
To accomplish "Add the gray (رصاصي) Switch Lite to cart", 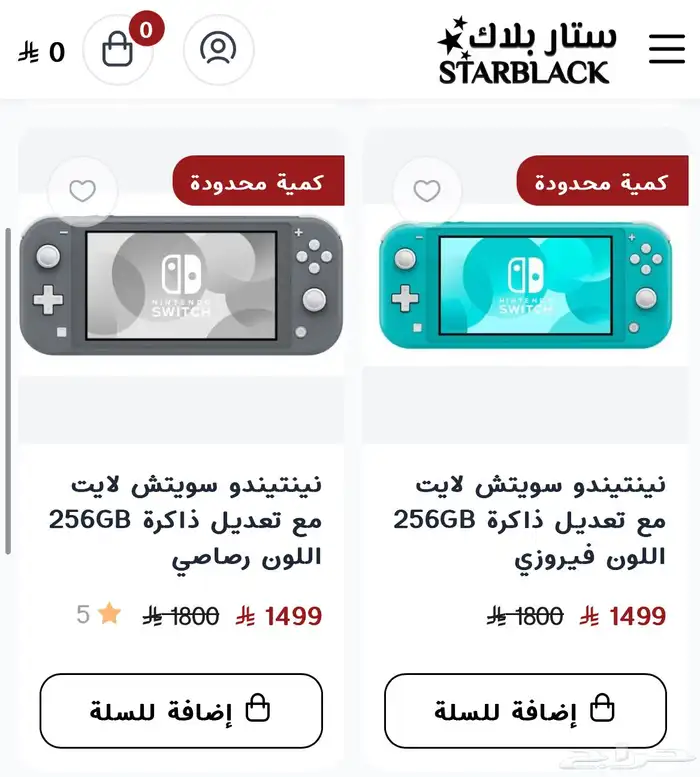I will 181,711.
